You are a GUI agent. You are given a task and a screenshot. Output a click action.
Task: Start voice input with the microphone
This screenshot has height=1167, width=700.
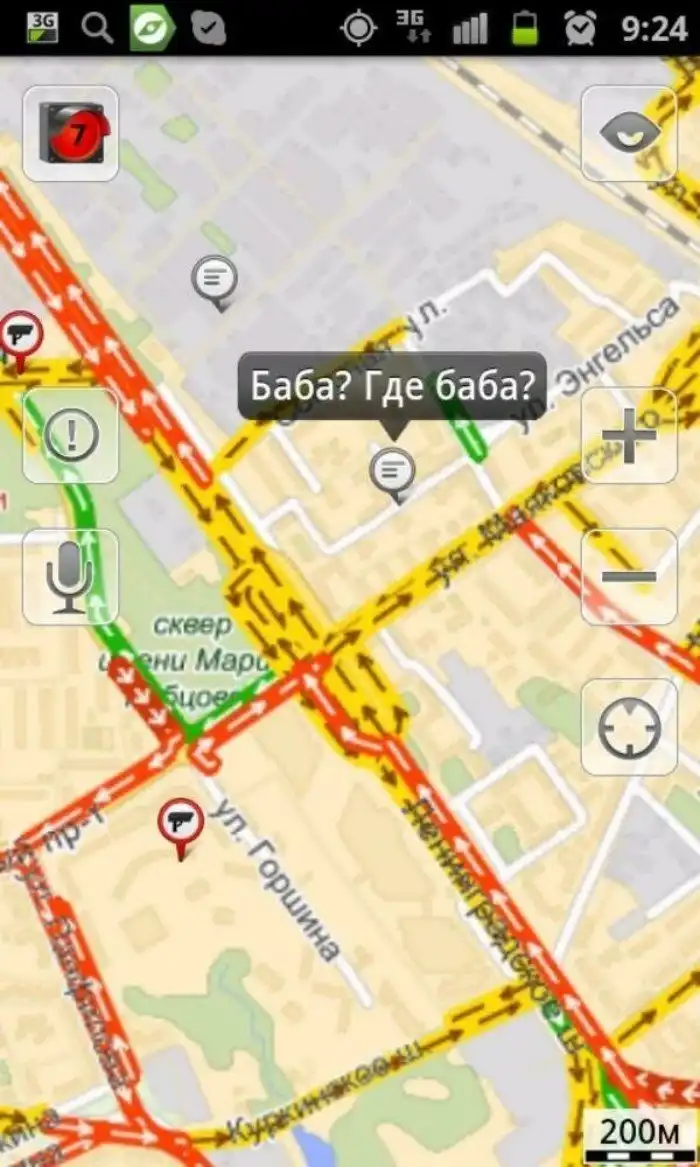pyautogui.click(x=71, y=577)
